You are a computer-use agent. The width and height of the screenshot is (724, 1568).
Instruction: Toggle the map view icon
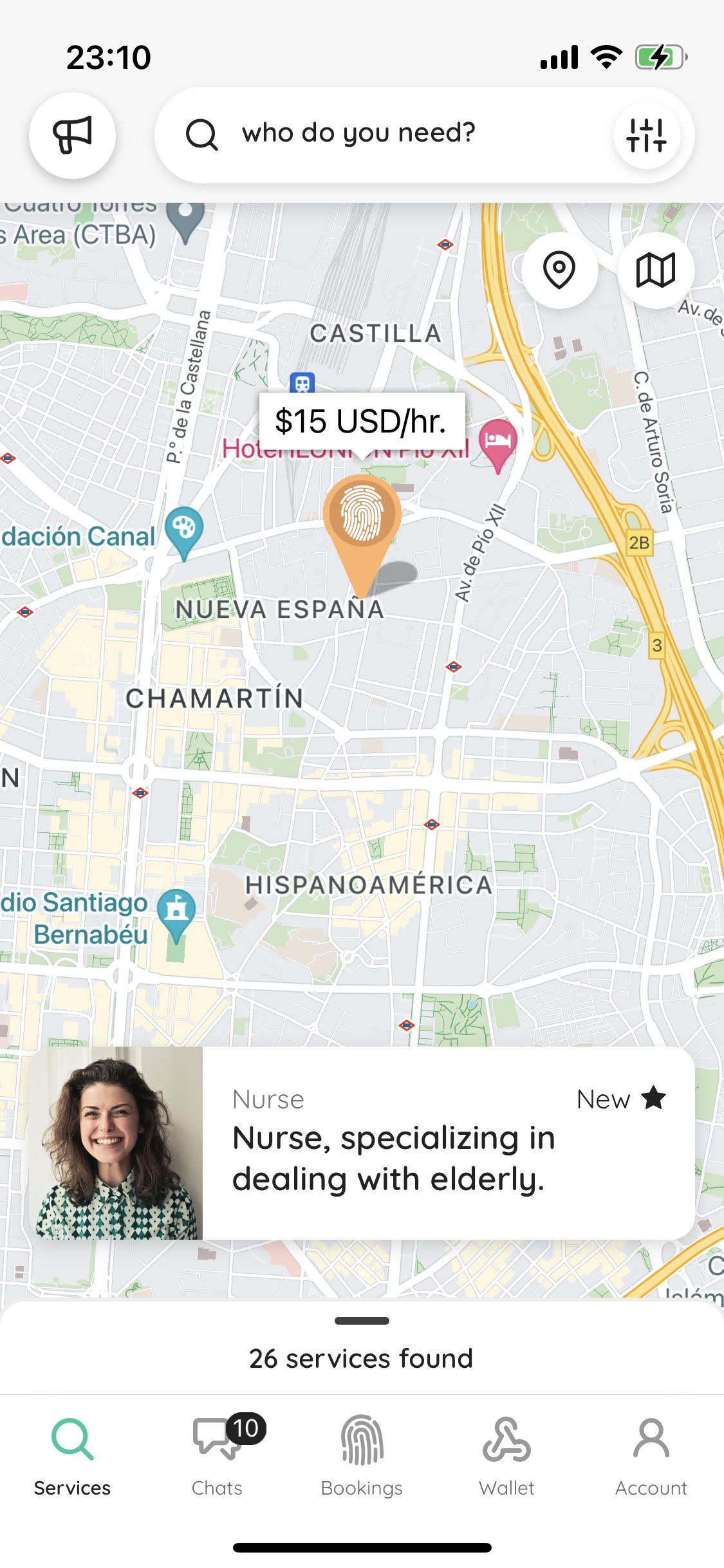pos(655,270)
